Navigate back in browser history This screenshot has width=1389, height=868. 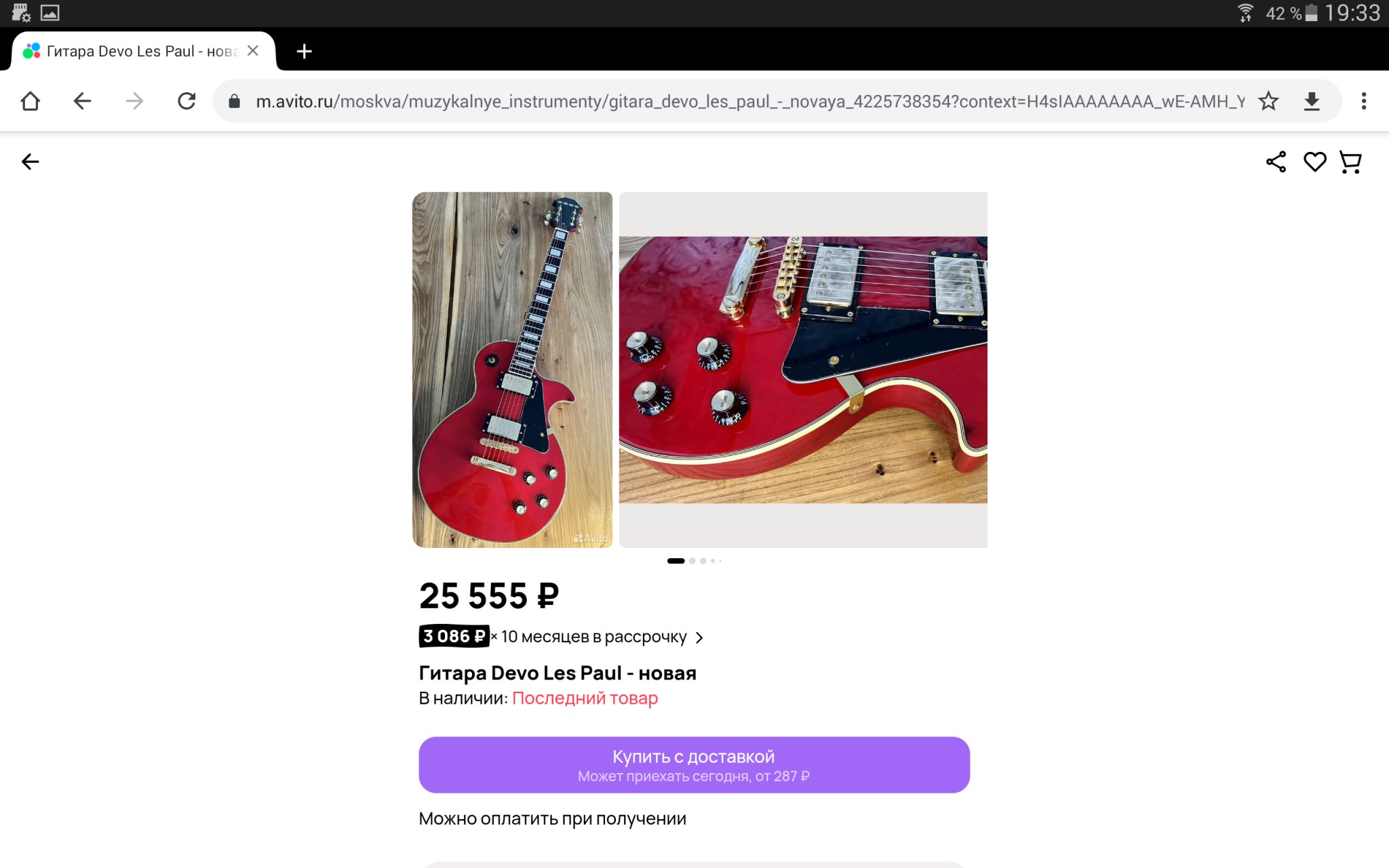(82, 102)
